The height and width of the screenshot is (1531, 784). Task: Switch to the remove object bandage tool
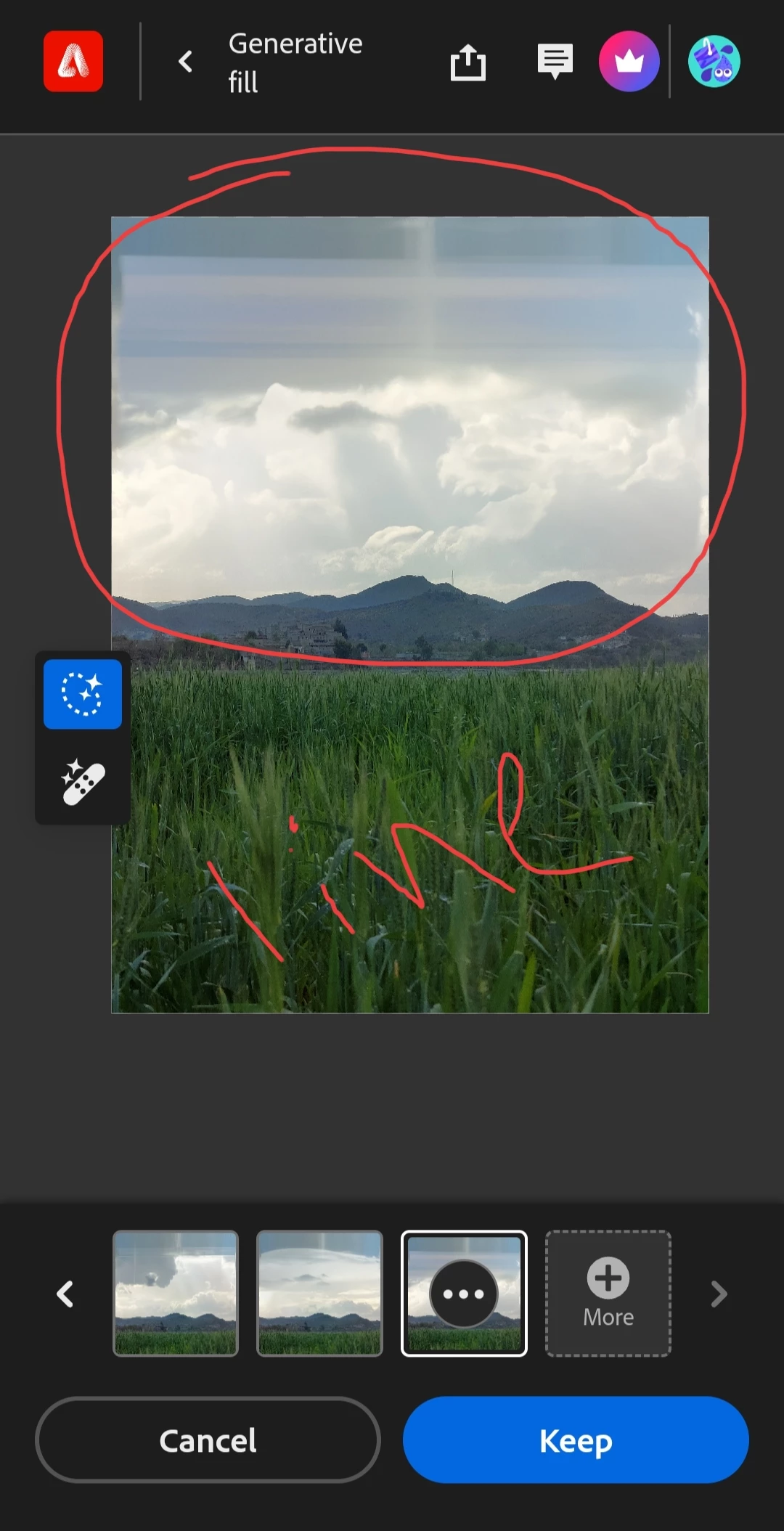click(x=83, y=783)
